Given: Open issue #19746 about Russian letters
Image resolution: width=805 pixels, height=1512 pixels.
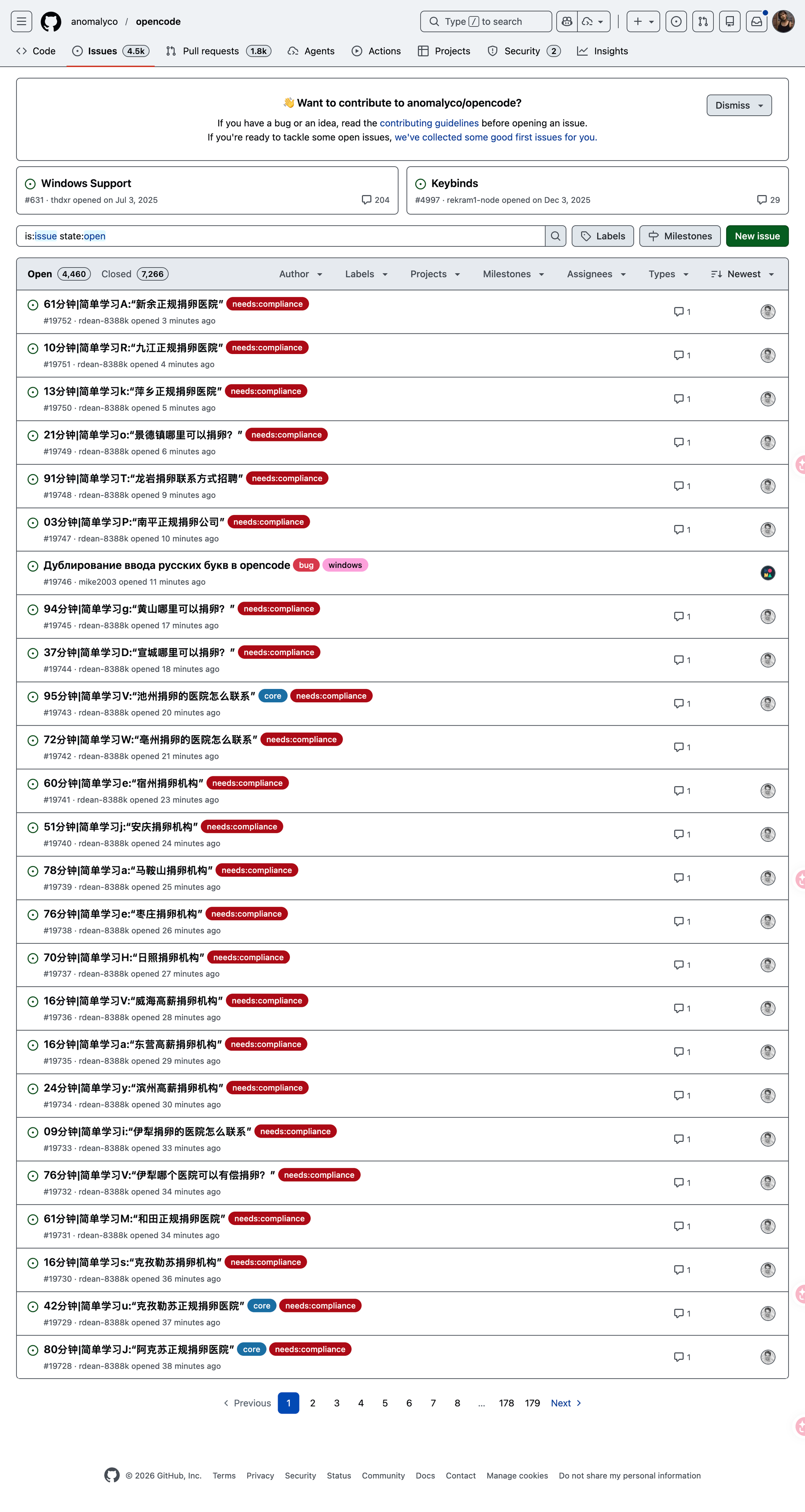Looking at the screenshot, I should tap(167, 565).
